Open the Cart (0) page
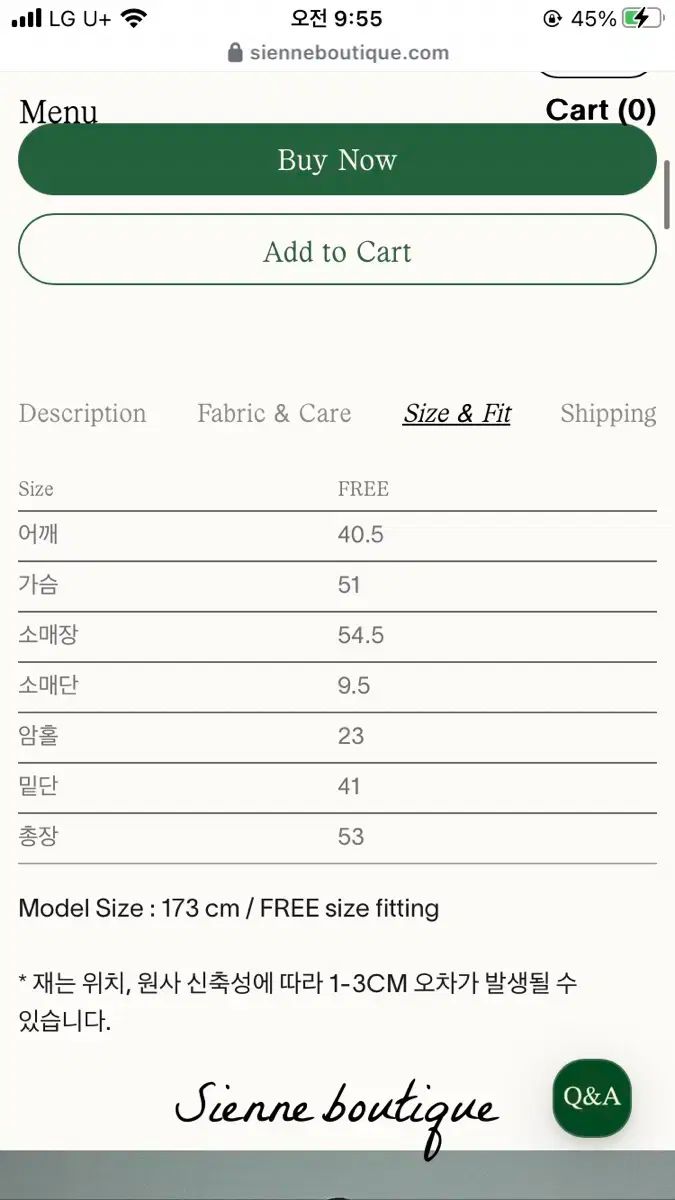 [600, 109]
